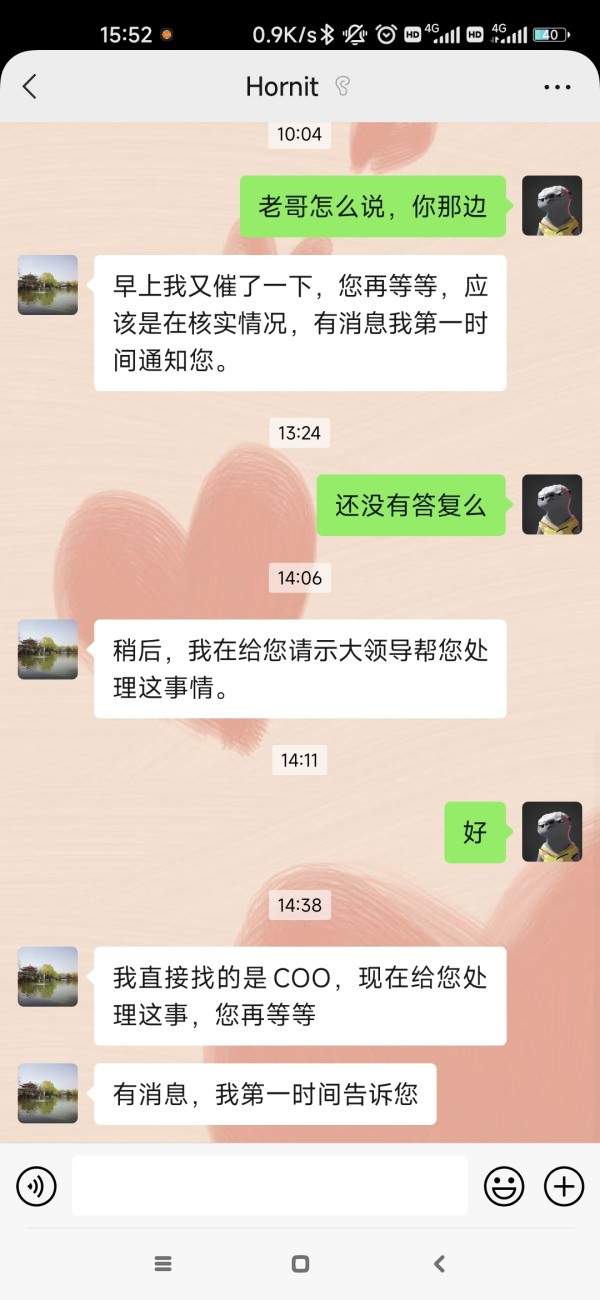Go back to the chat list
This screenshot has width=600, height=1300.
(x=29, y=87)
